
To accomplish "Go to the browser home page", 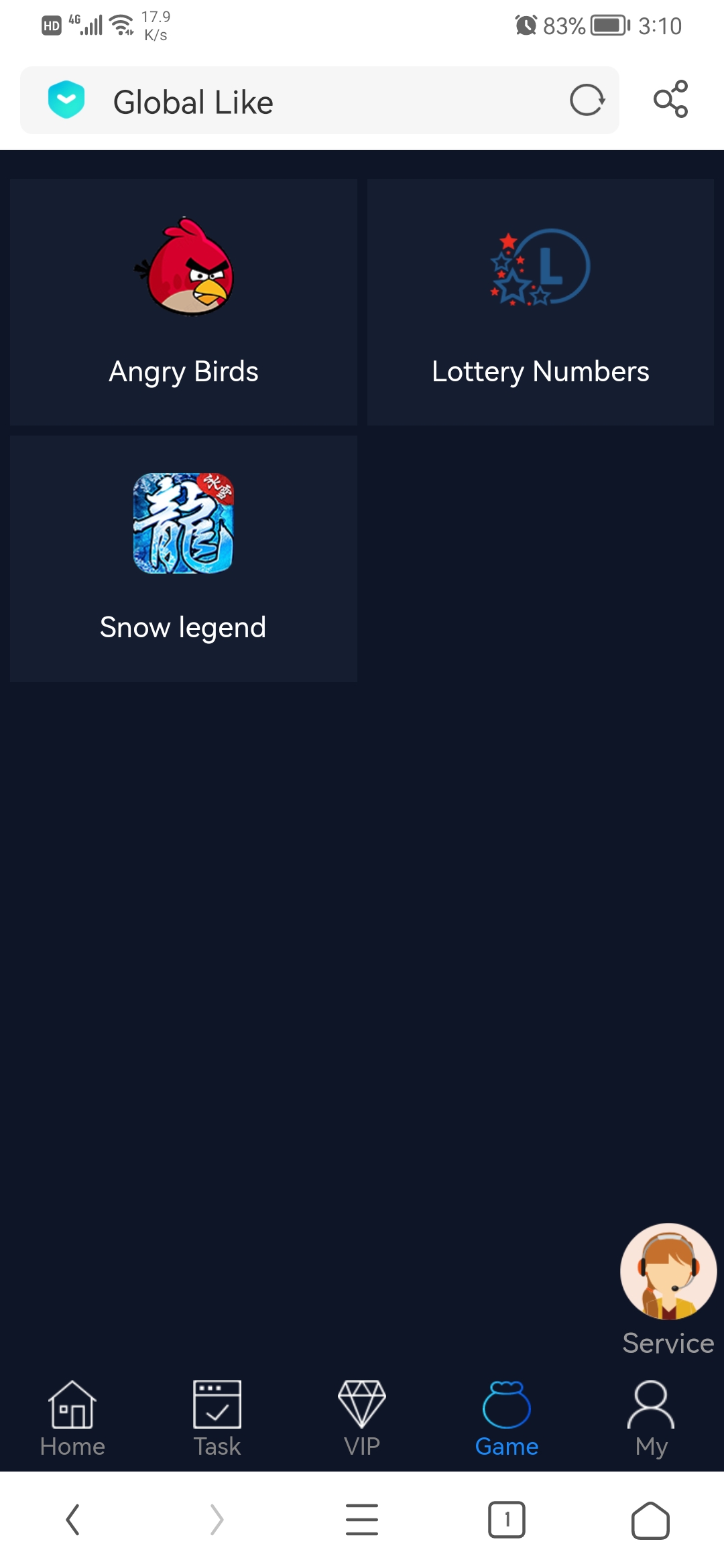I will 650,1520.
